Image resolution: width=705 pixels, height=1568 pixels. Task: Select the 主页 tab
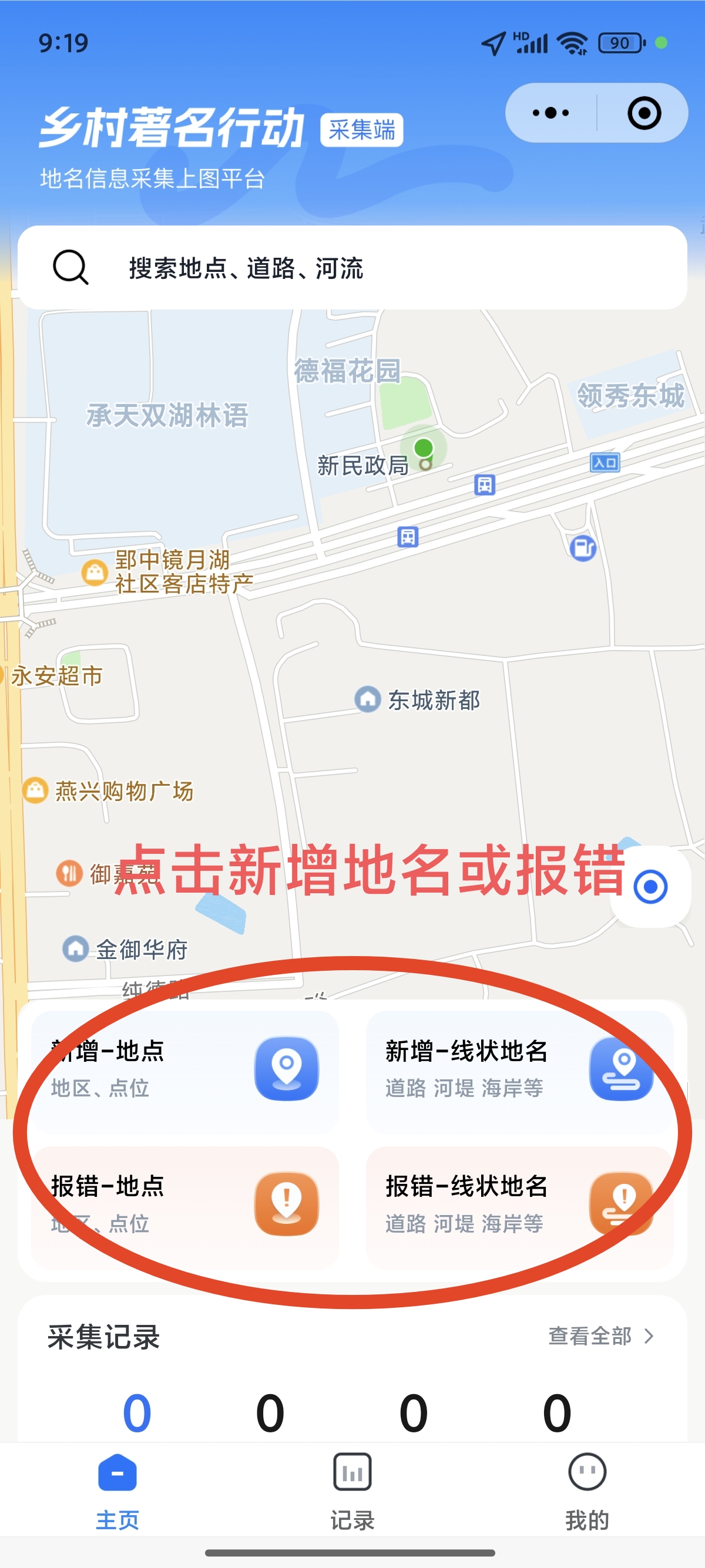click(117, 1490)
